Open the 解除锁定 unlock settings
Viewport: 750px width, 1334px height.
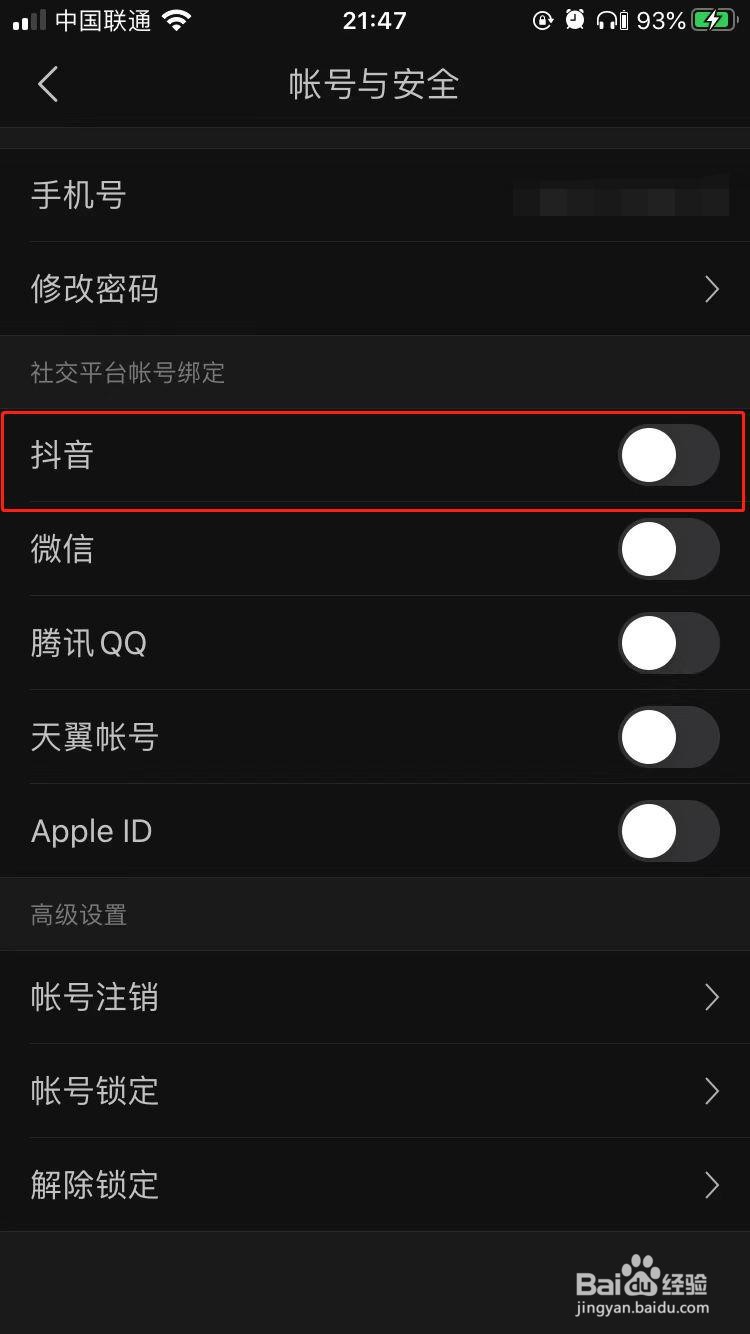375,1185
